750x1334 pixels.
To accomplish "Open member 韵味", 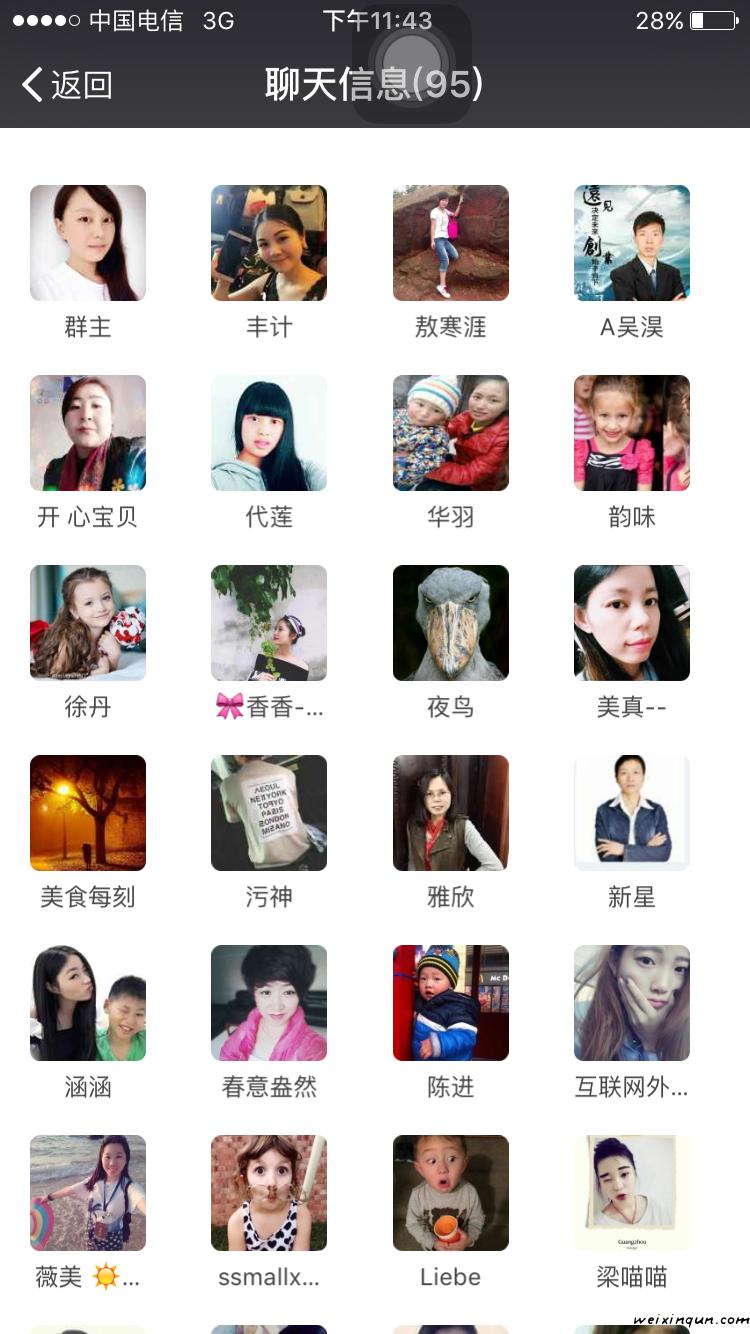I will [x=632, y=433].
